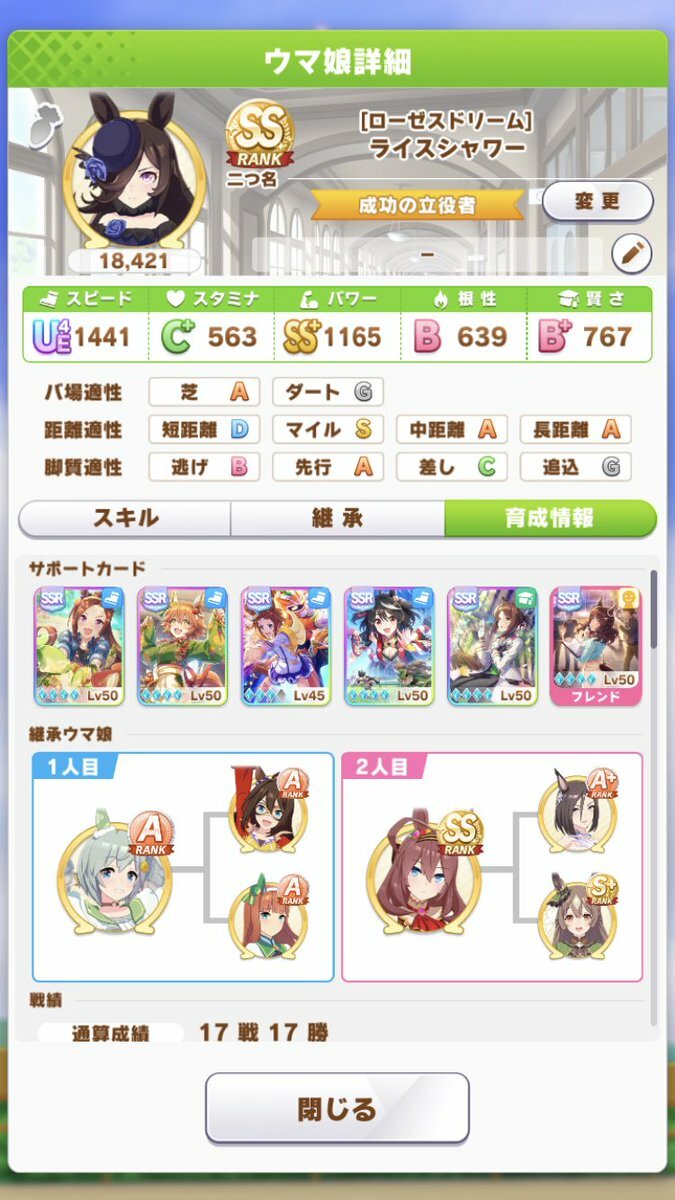
Task: Tap the 芝 A aptitude chip
Action: click(204, 391)
